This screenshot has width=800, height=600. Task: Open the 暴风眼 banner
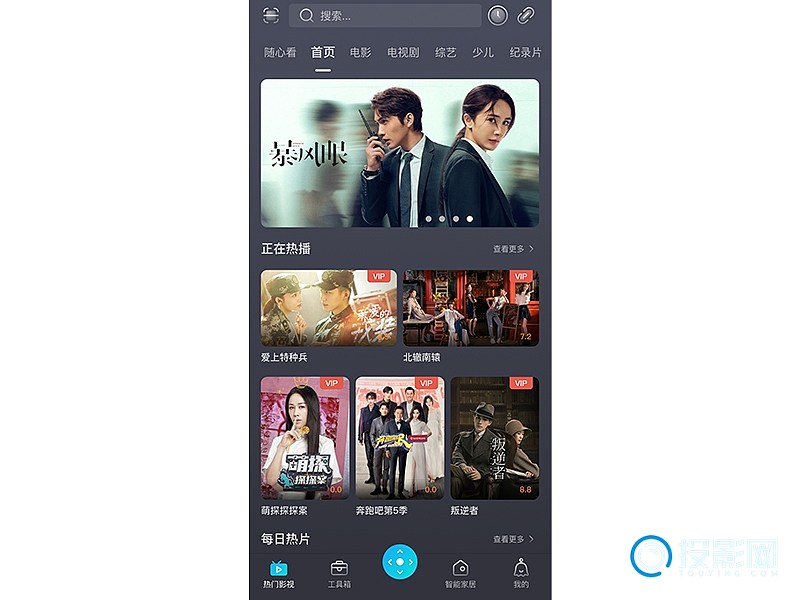(x=400, y=153)
